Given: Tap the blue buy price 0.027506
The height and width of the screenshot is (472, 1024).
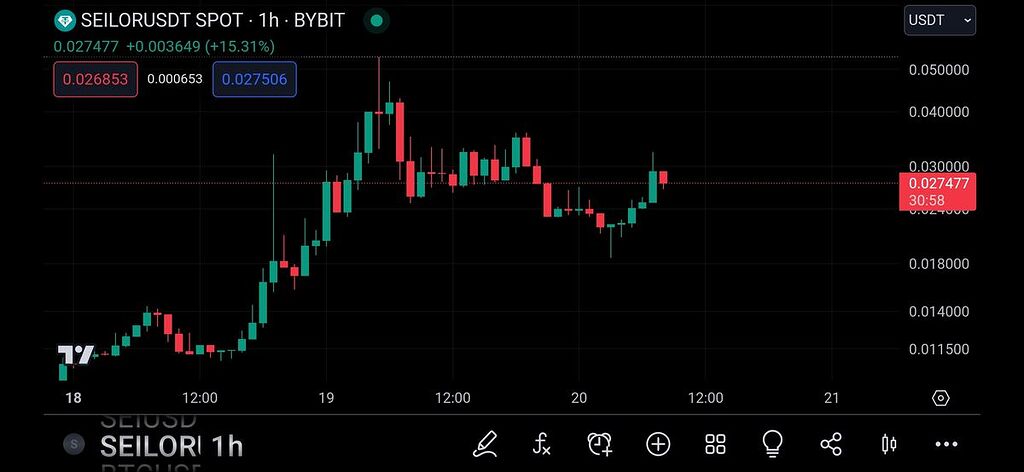Looking at the screenshot, I should click(x=254, y=79).
